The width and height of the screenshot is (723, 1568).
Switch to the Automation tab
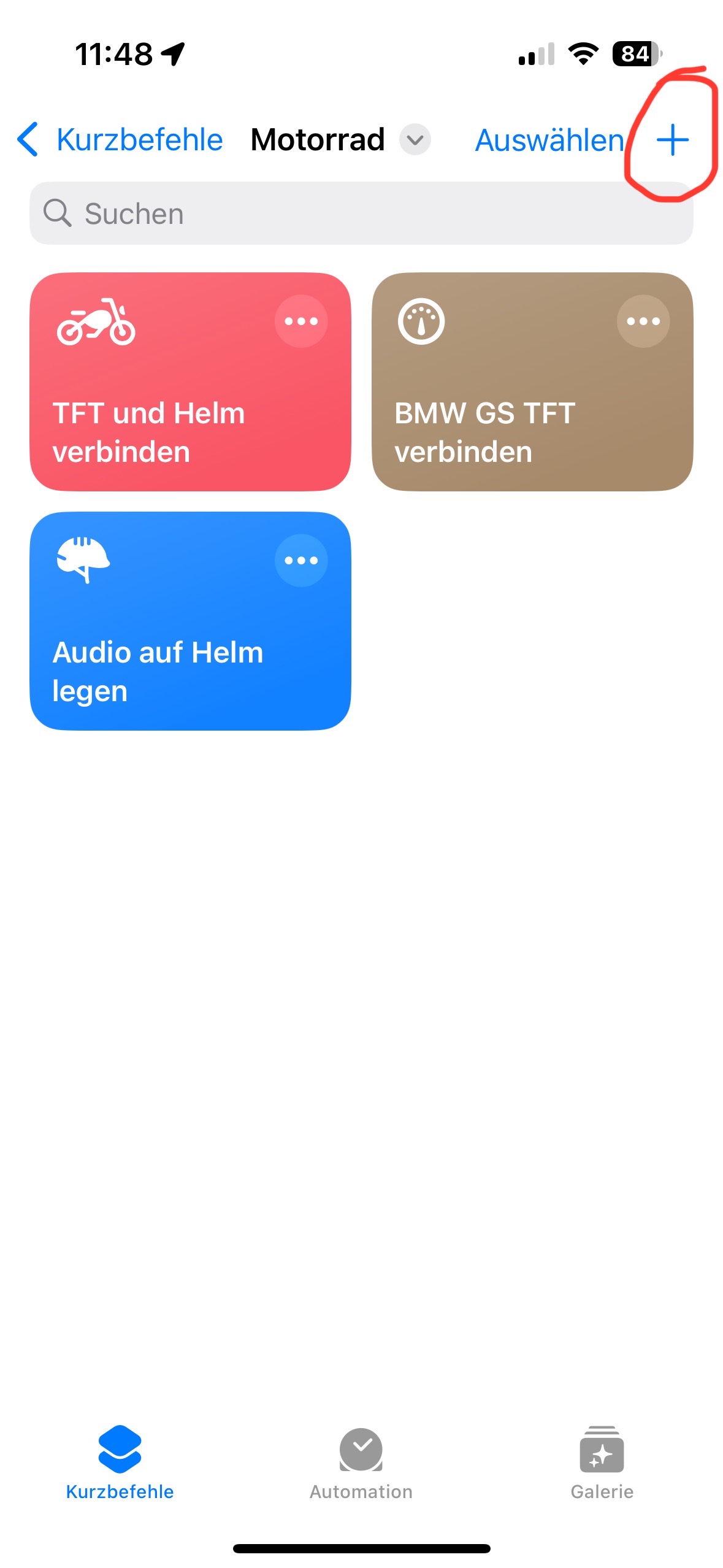(x=361, y=1462)
